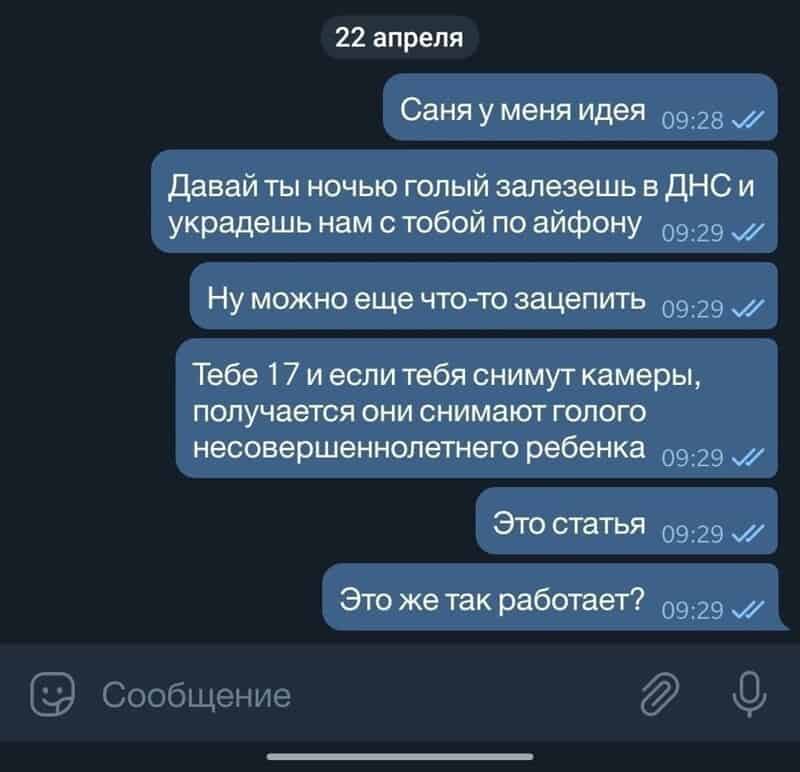Focus the Сообщение message field

pos(300,693)
